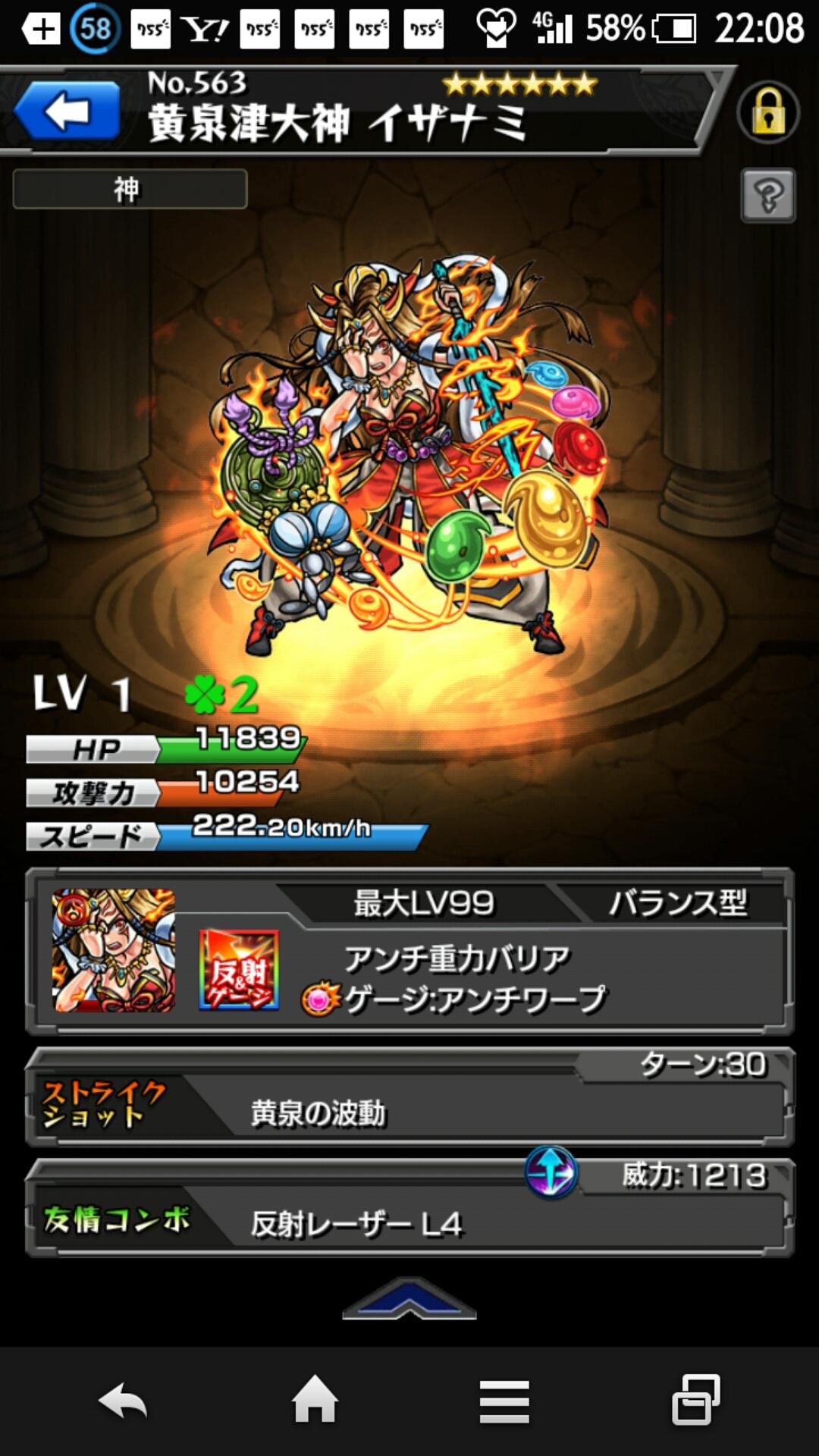819x1456 pixels.
Task: Toggle the padlock lock icon
Action: pyautogui.click(x=767, y=113)
